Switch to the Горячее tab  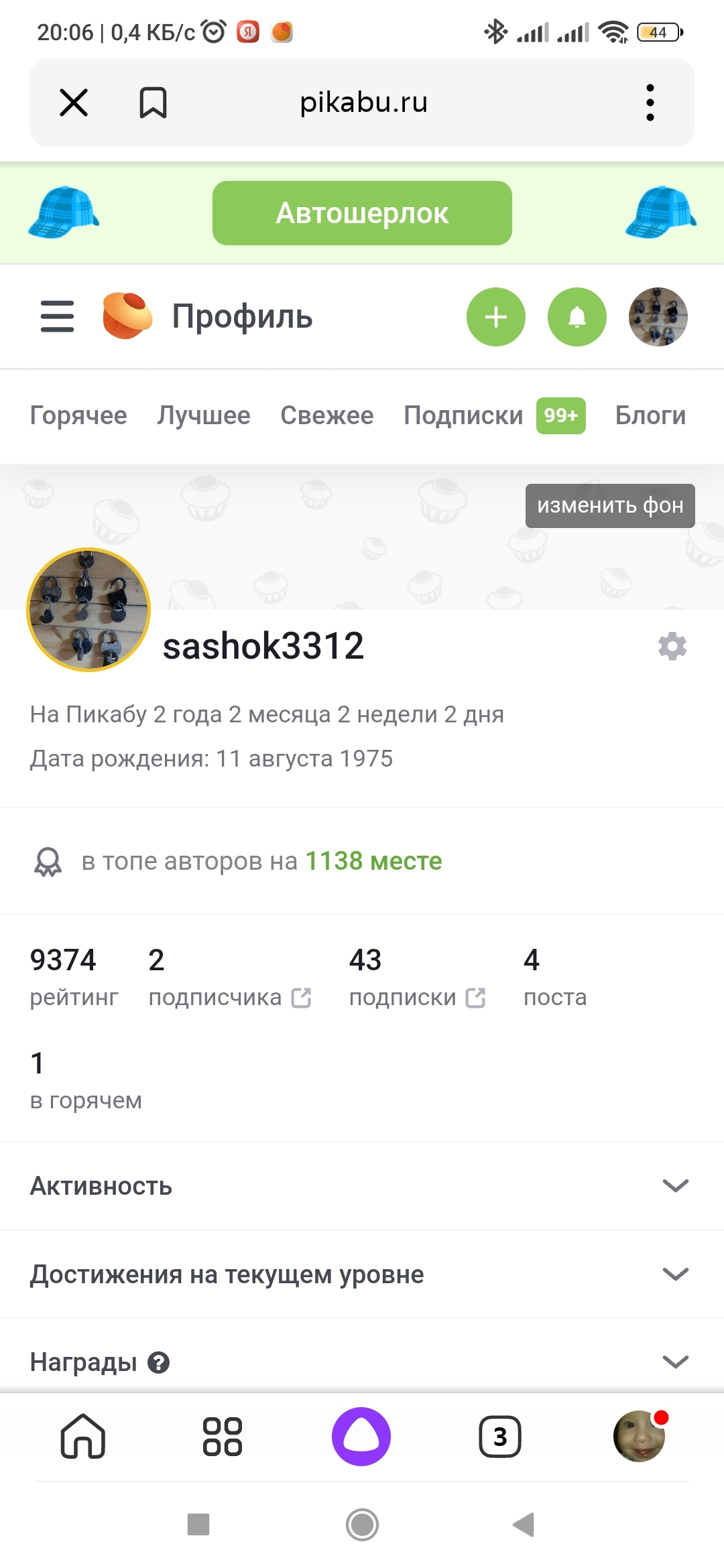[x=78, y=415]
